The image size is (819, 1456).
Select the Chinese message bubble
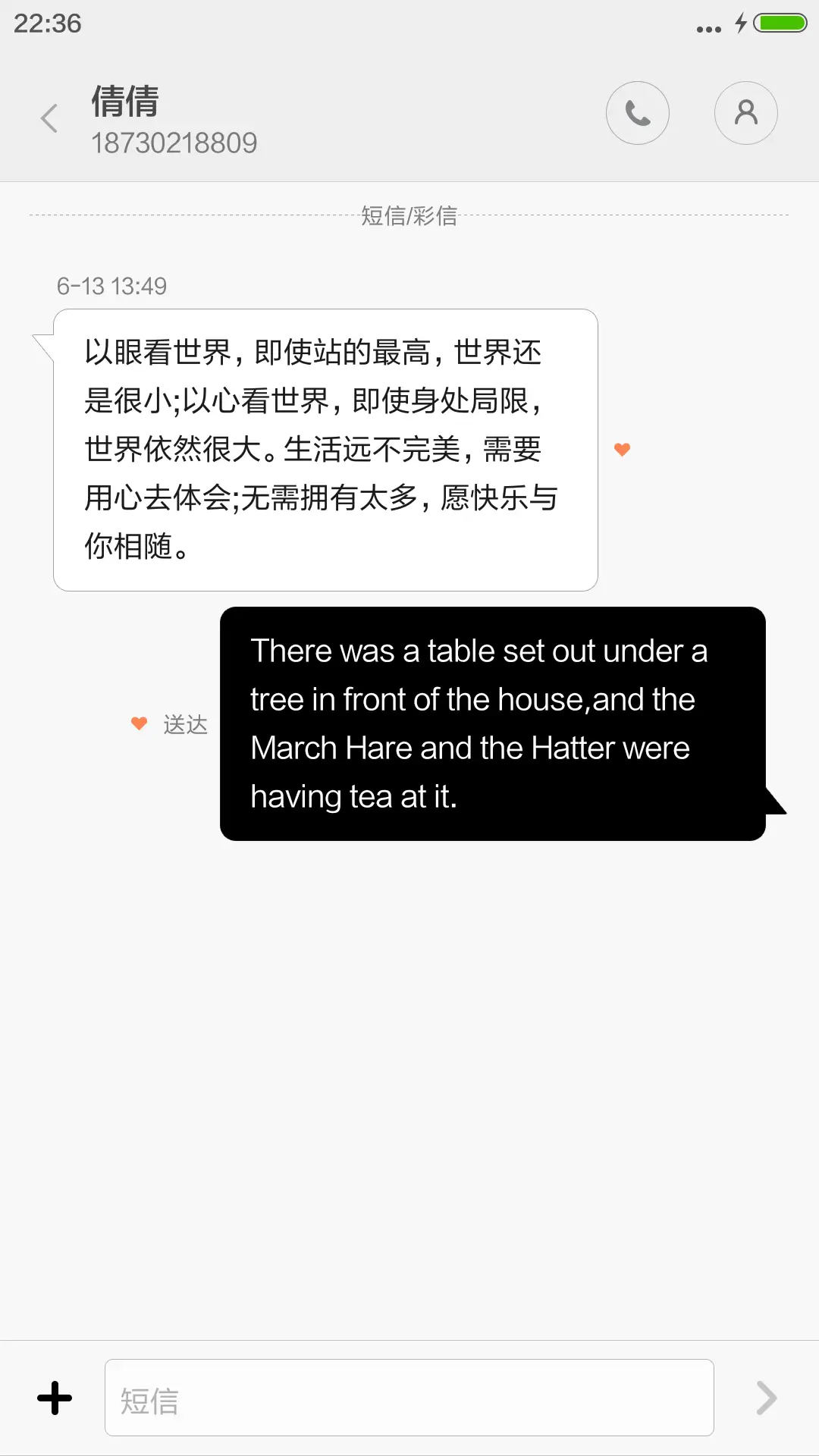(x=325, y=447)
